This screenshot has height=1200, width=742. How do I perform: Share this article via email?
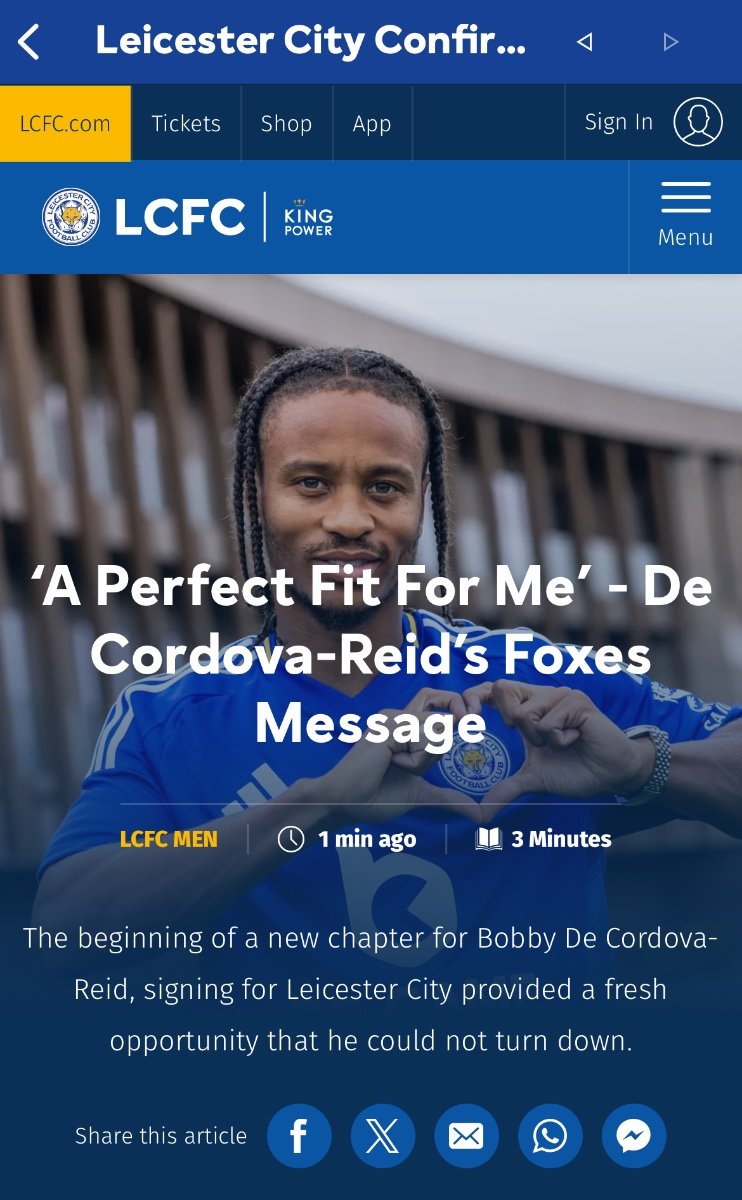pos(466,1136)
